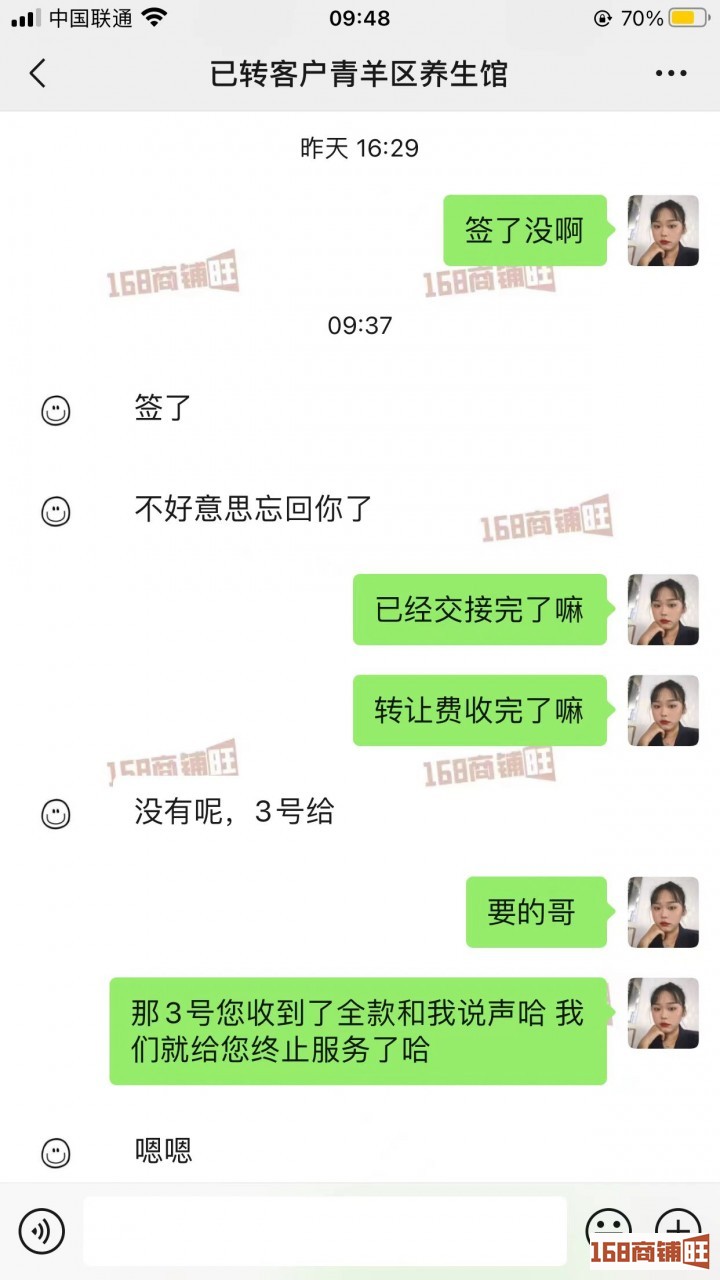Screen dimensions: 720x1280
Task: Open sender's avatar next to "要的哥"
Action: [x=662, y=912]
